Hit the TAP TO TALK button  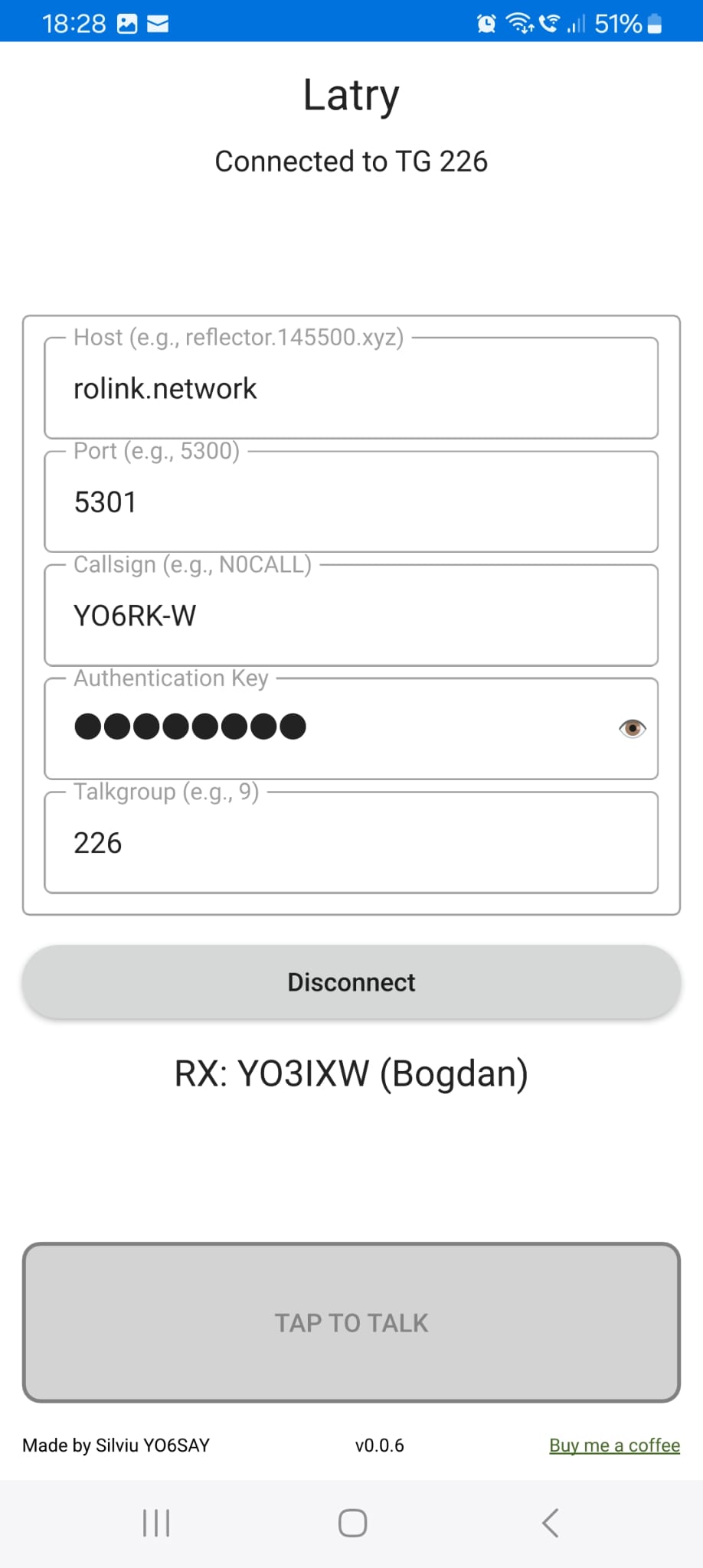pyautogui.click(x=351, y=1322)
